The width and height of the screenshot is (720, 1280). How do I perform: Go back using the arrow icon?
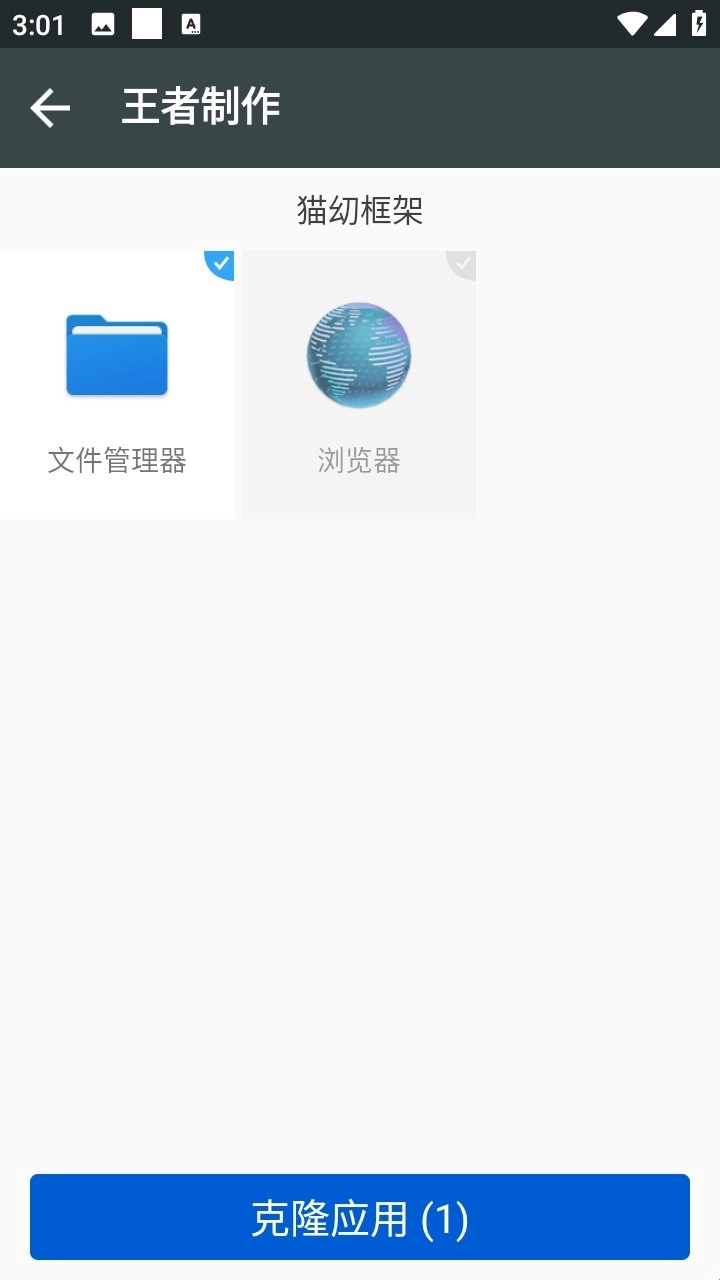(50, 108)
